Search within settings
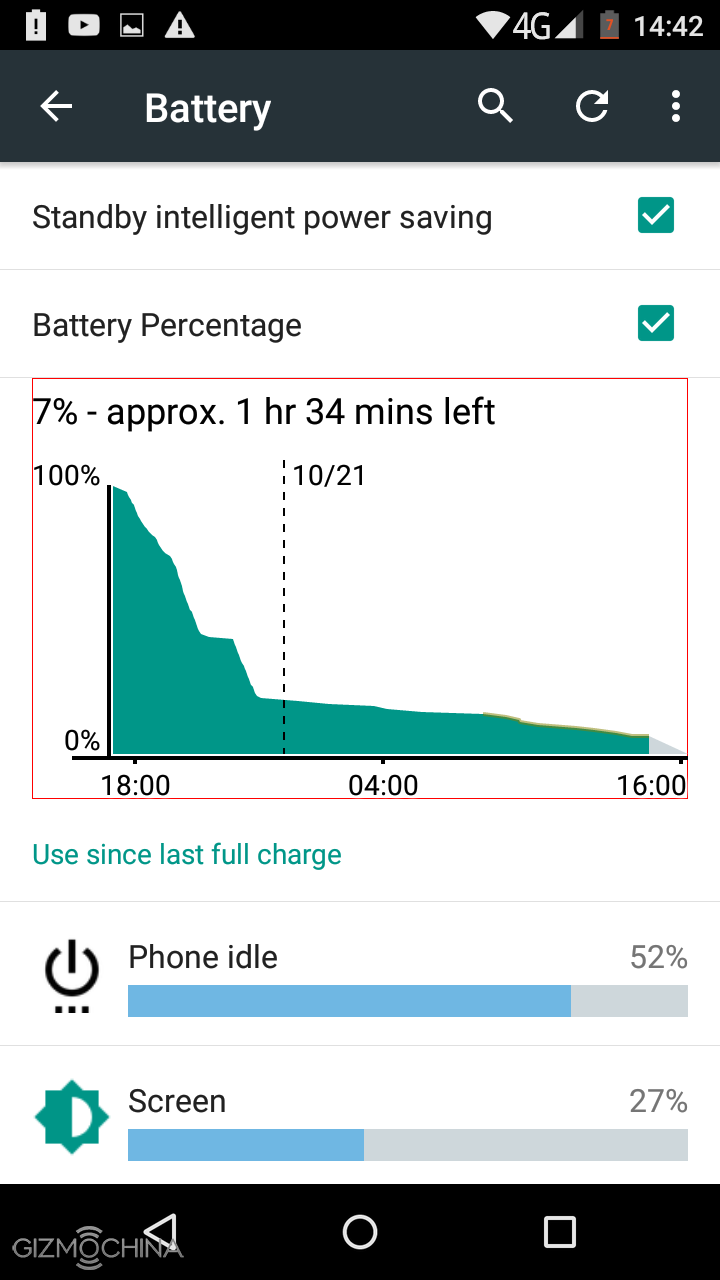The width and height of the screenshot is (720, 1280). point(495,106)
